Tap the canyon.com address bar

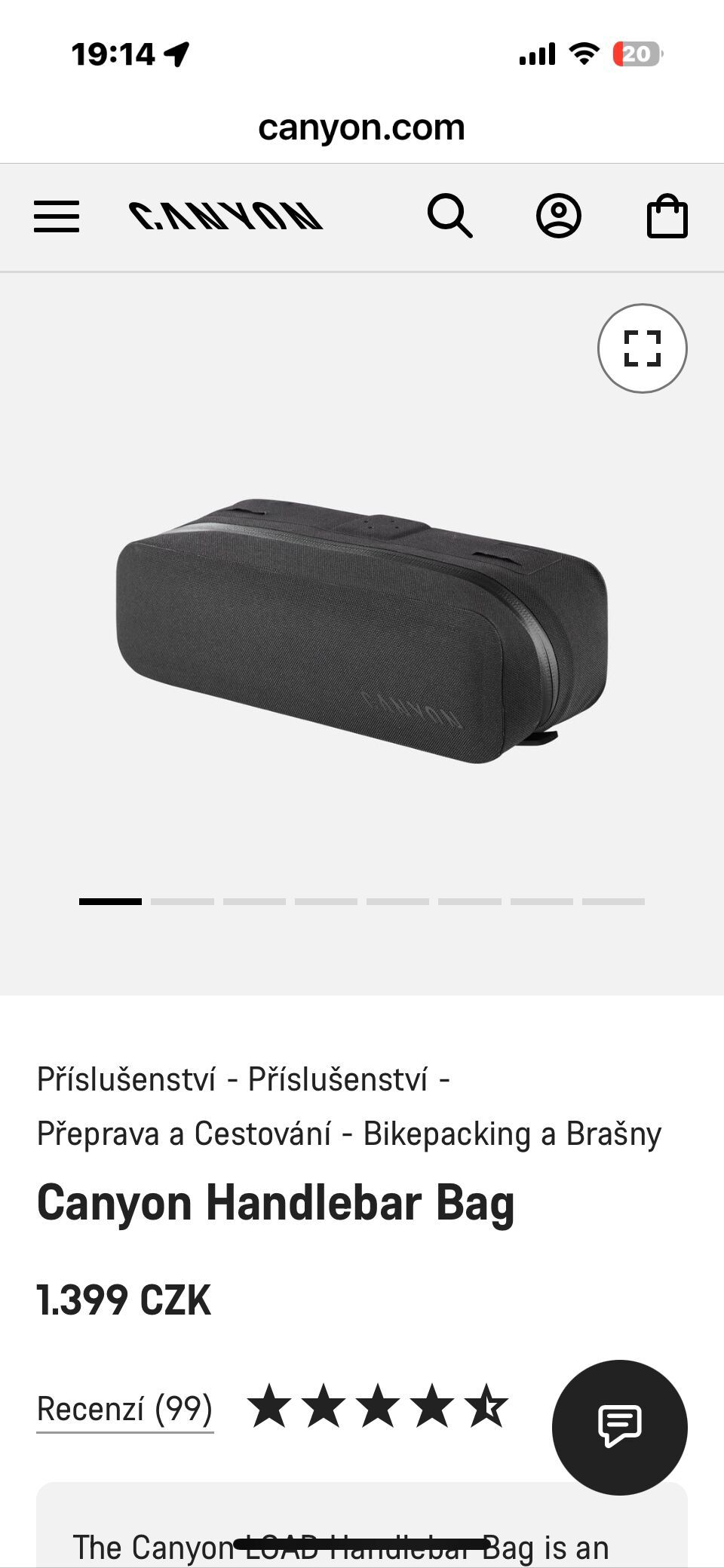tap(362, 127)
